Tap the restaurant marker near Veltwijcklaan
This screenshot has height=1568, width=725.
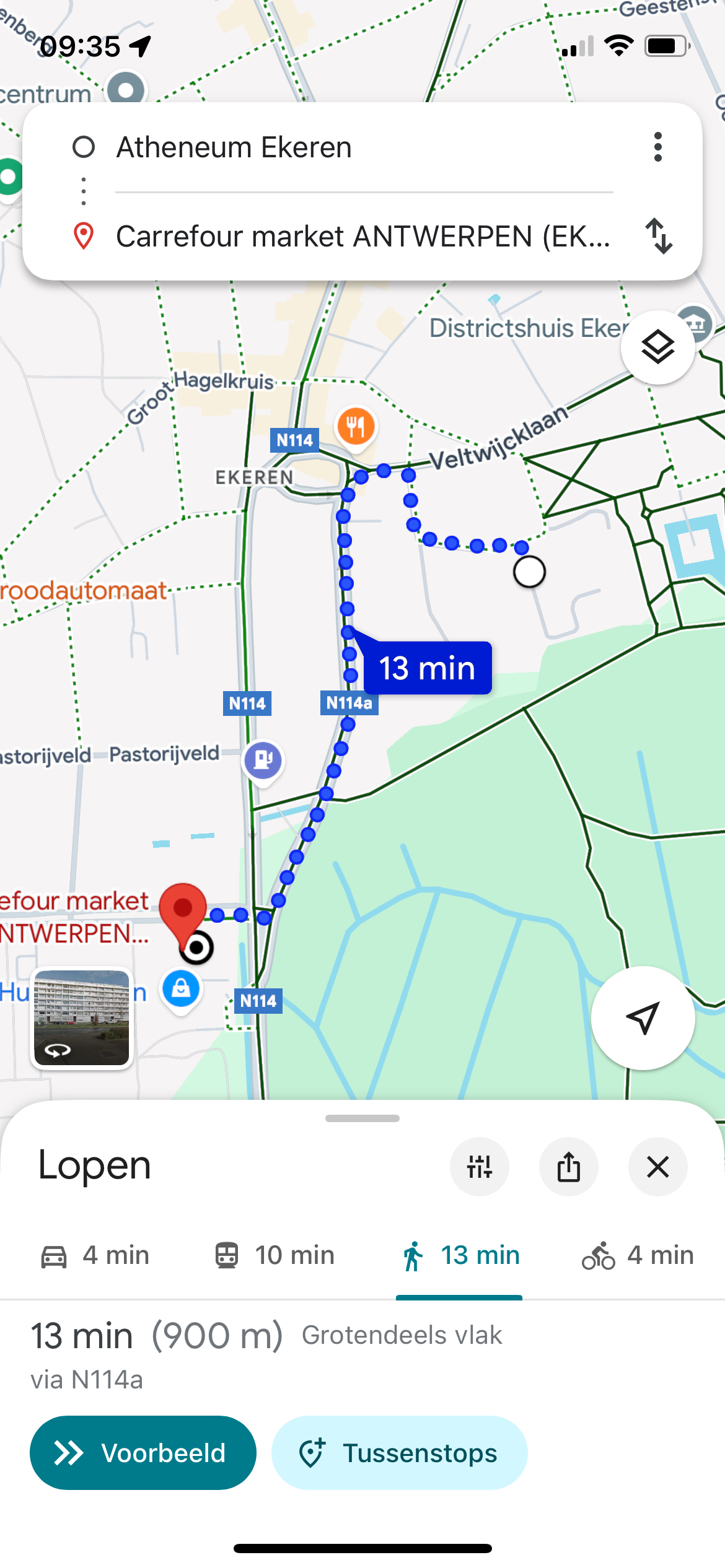tap(356, 426)
